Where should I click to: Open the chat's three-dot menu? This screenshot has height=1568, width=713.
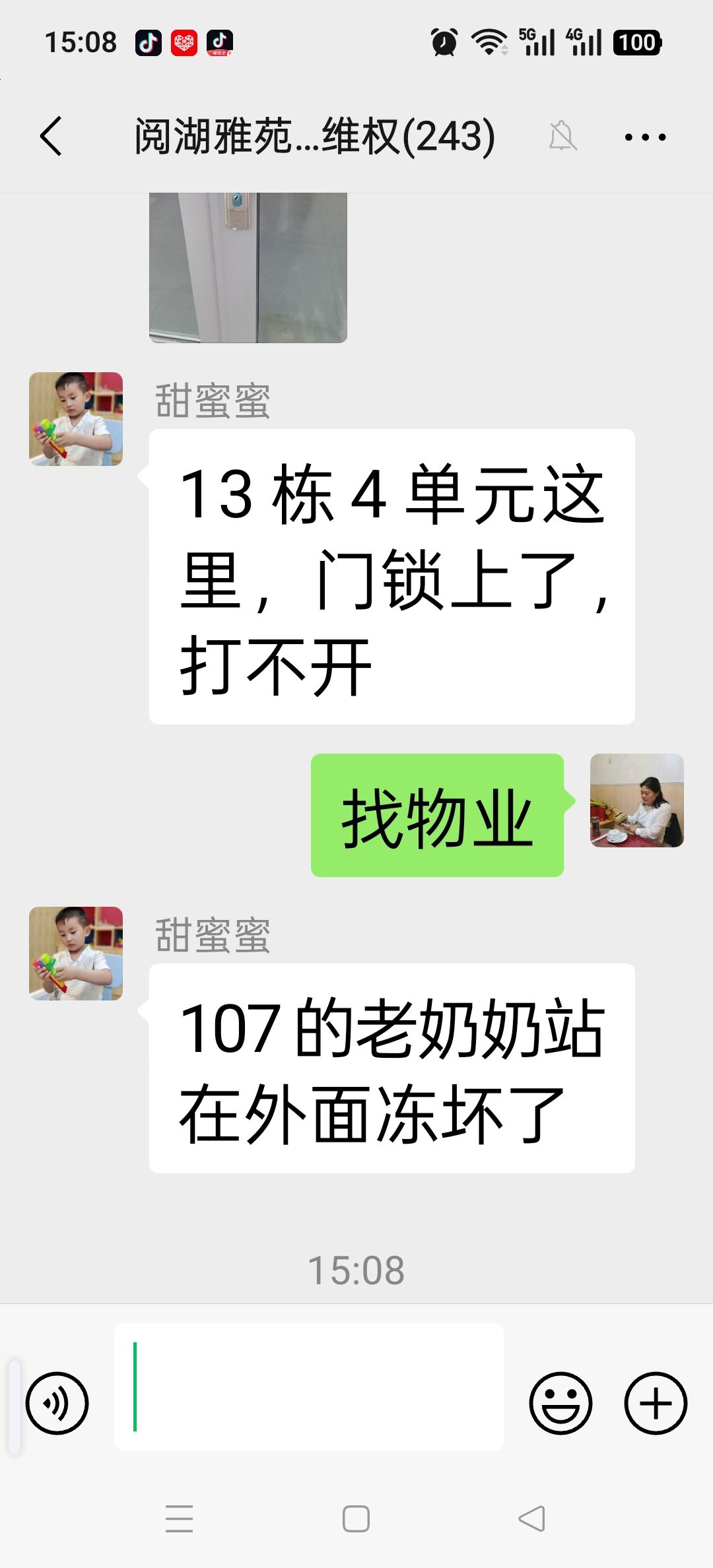645,137
